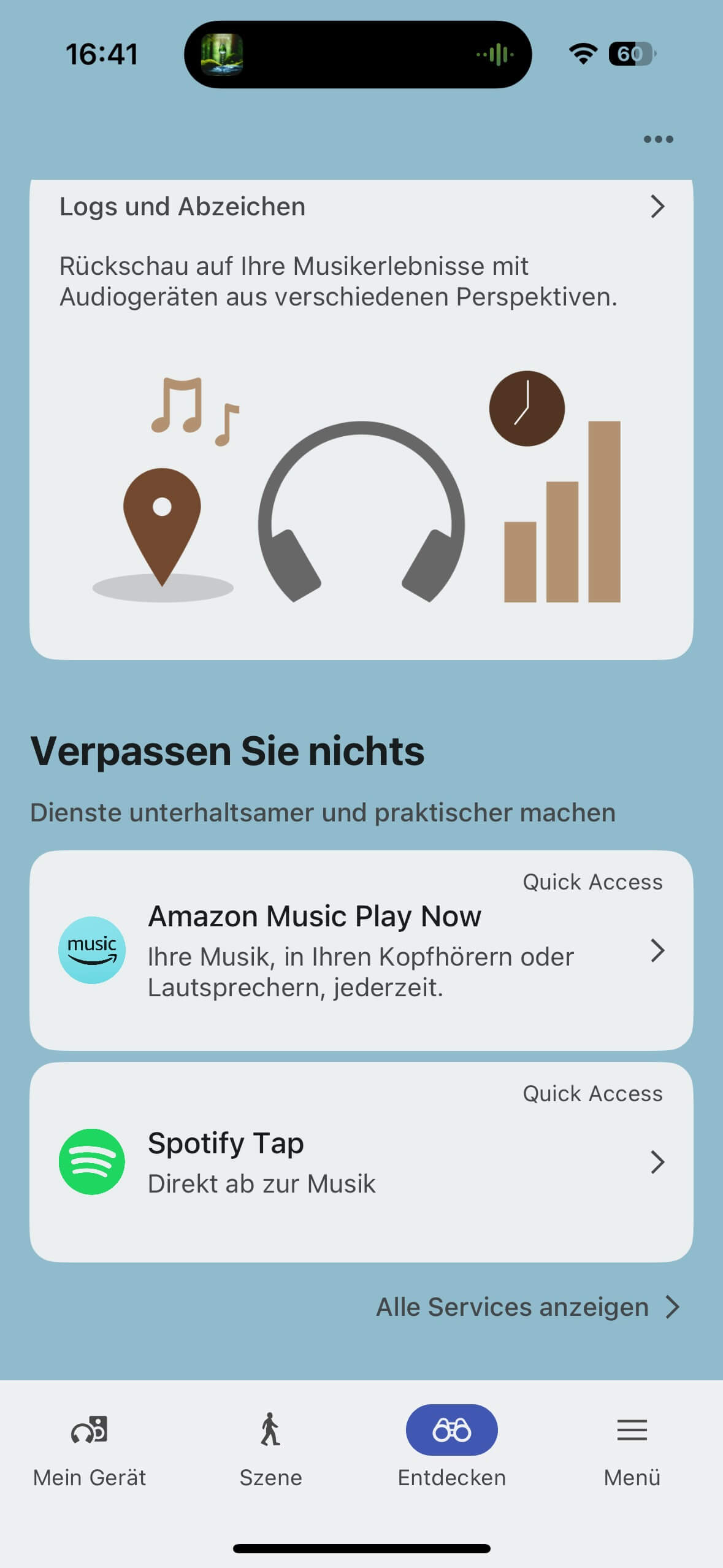Screen dimensions: 723x1568
Task: Open Amazon Music Play Now quick access
Action: pos(361,950)
